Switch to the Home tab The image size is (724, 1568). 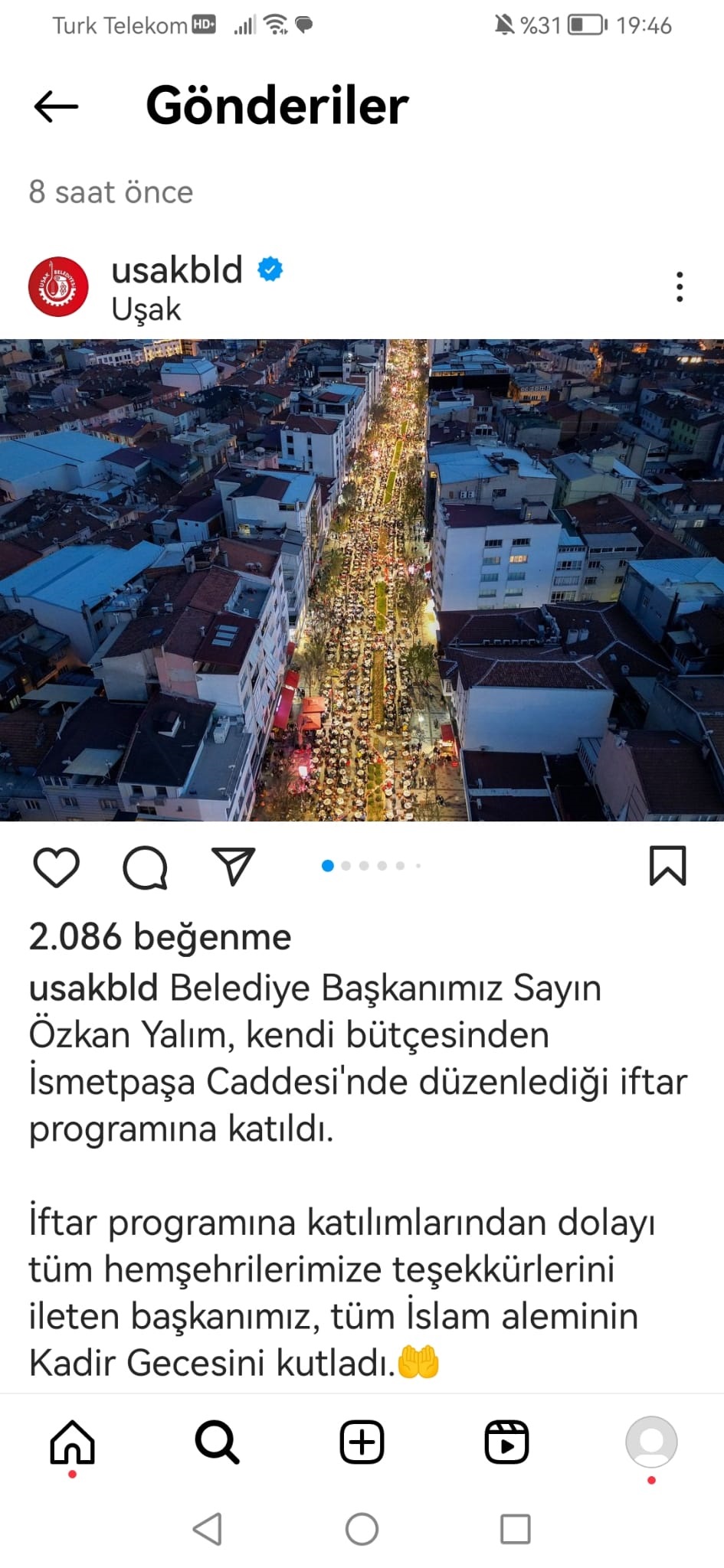pos(72,1442)
